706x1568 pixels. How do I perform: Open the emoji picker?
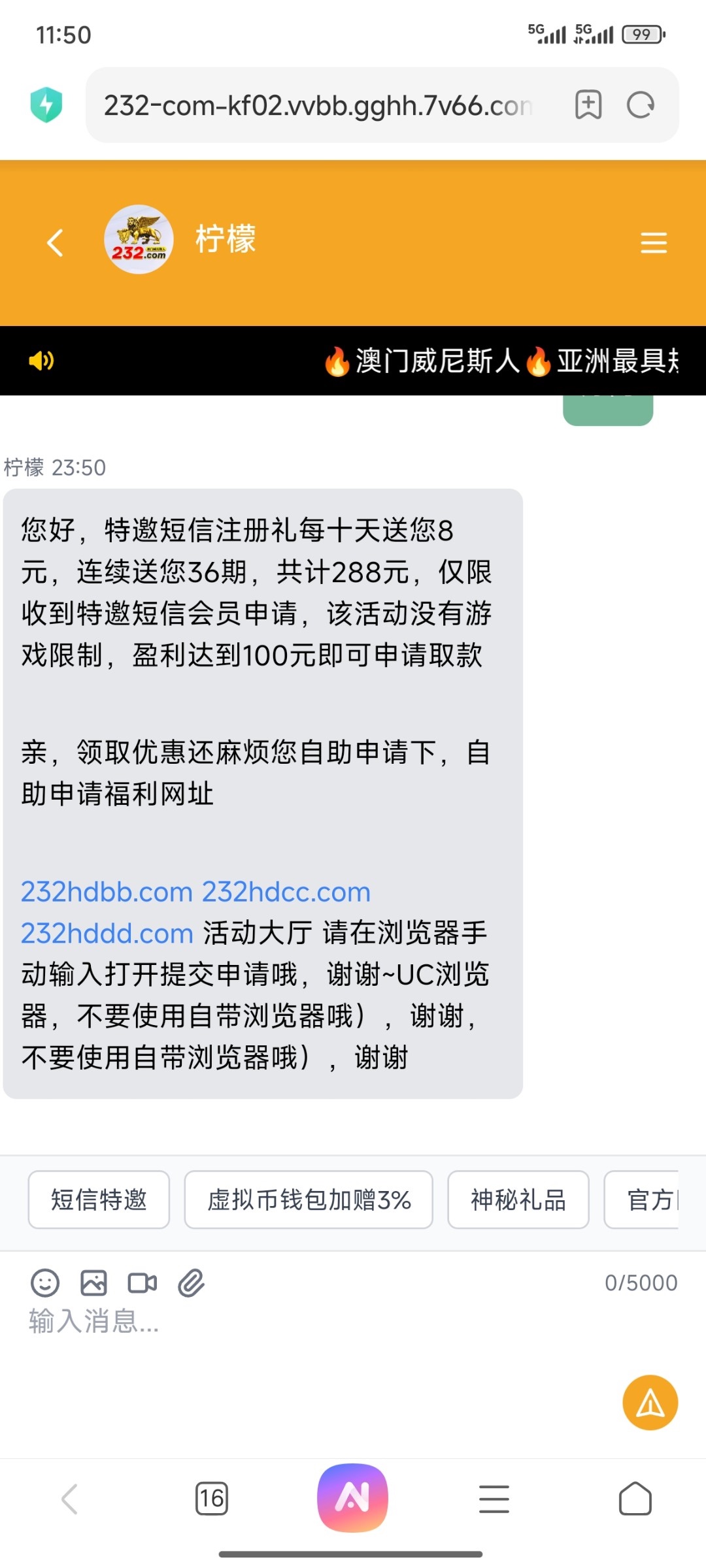tap(45, 1283)
